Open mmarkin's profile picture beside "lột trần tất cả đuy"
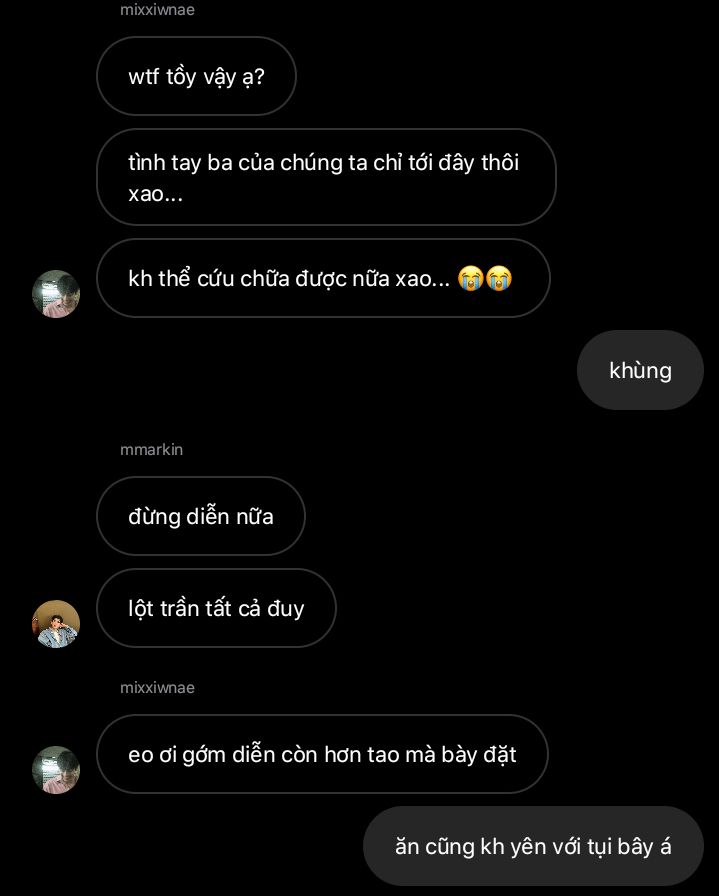The image size is (719, 896). (56, 624)
